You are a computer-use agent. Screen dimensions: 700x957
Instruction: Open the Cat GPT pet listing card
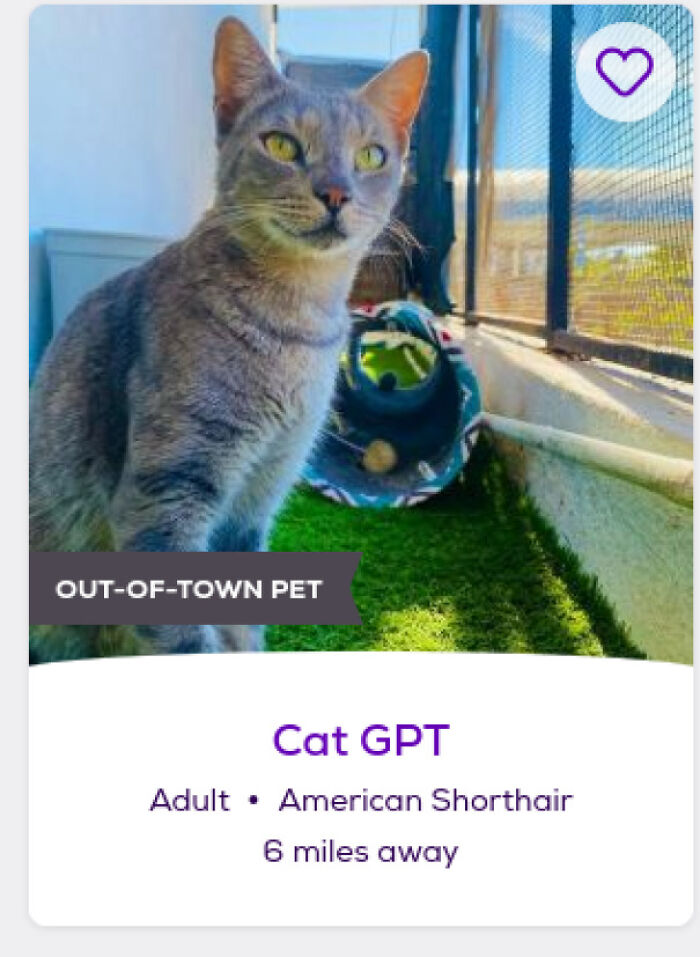coord(361,741)
